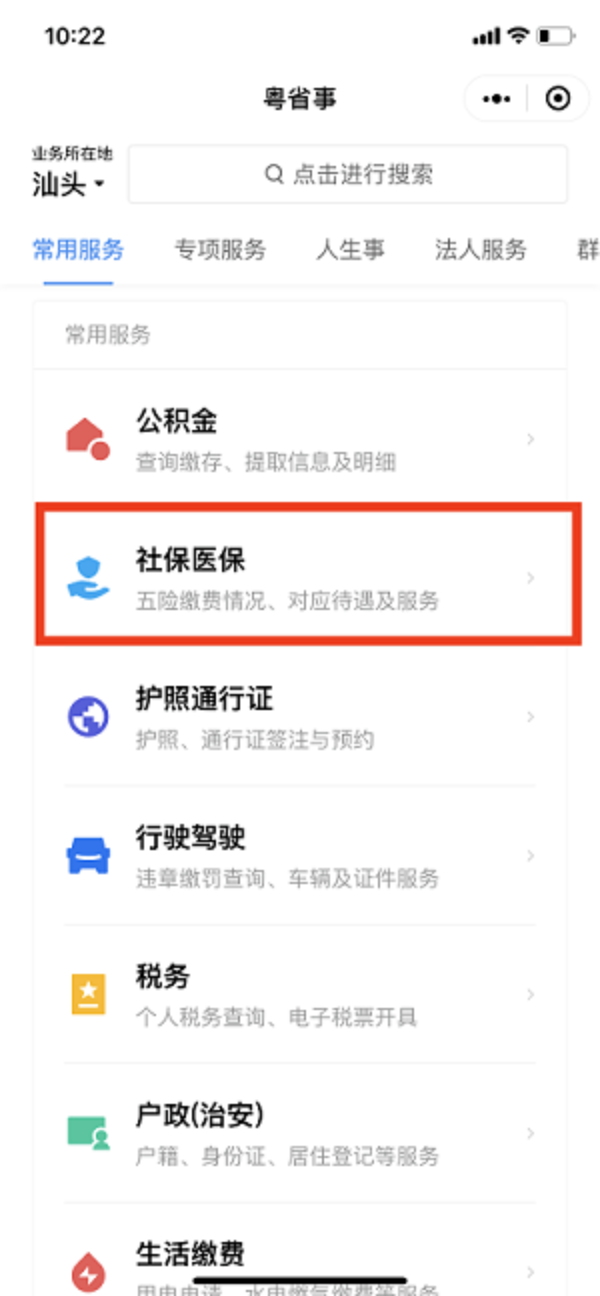Close the mini program with the circle button

coord(558,99)
